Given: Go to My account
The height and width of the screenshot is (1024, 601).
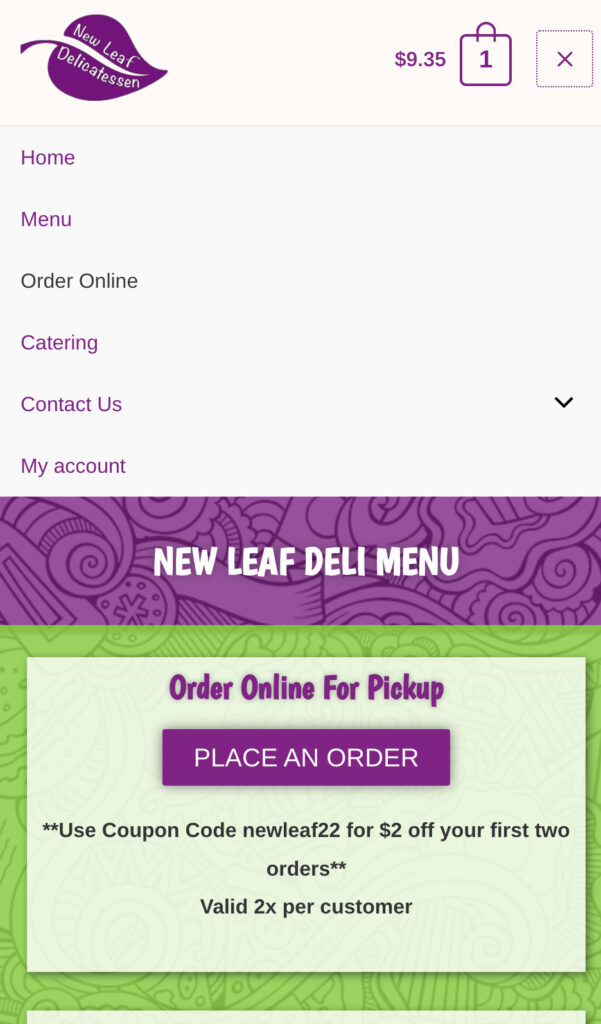Looking at the screenshot, I should tap(73, 466).
